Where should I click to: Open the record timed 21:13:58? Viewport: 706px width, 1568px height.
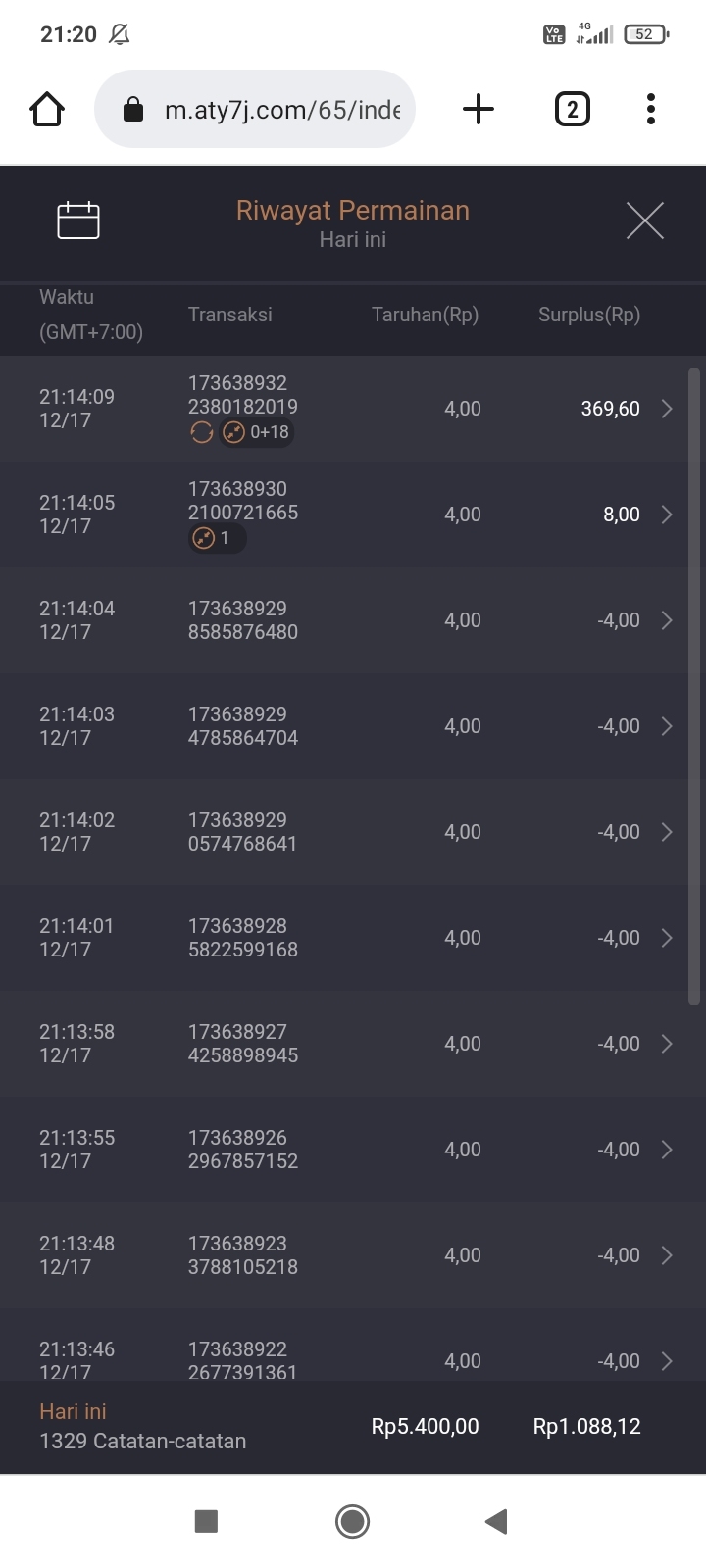point(666,1044)
